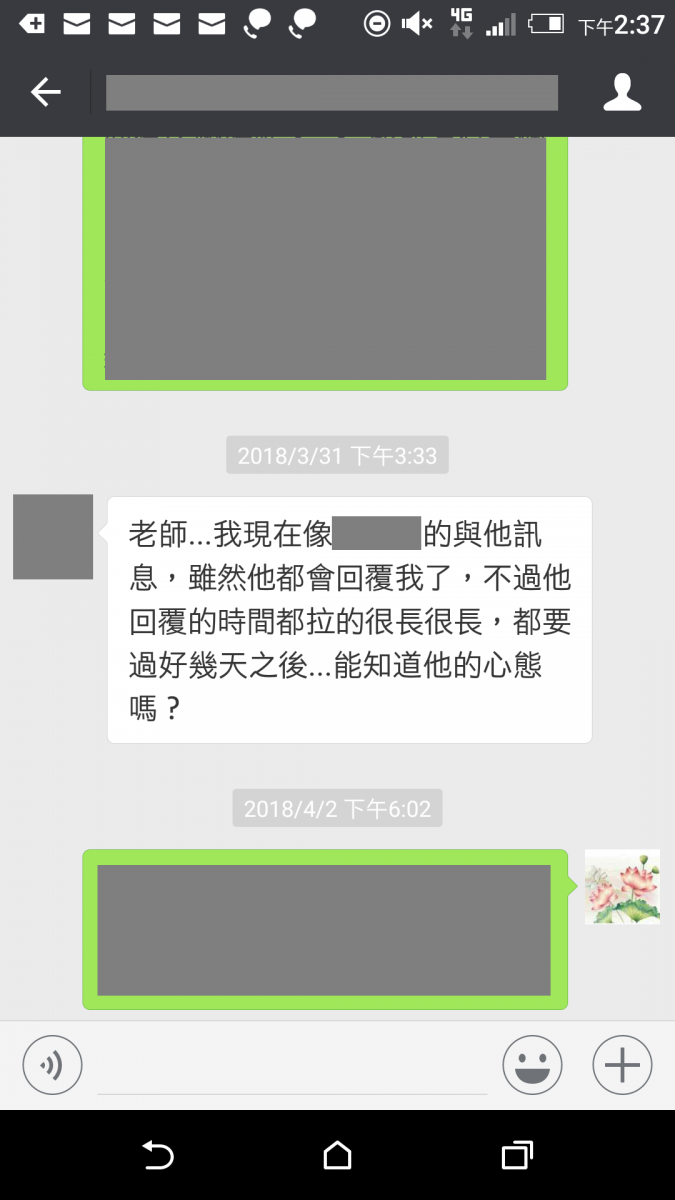This screenshot has height=1200, width=675.
Task: Go to the system home screen
Action: click(337, 1156)
